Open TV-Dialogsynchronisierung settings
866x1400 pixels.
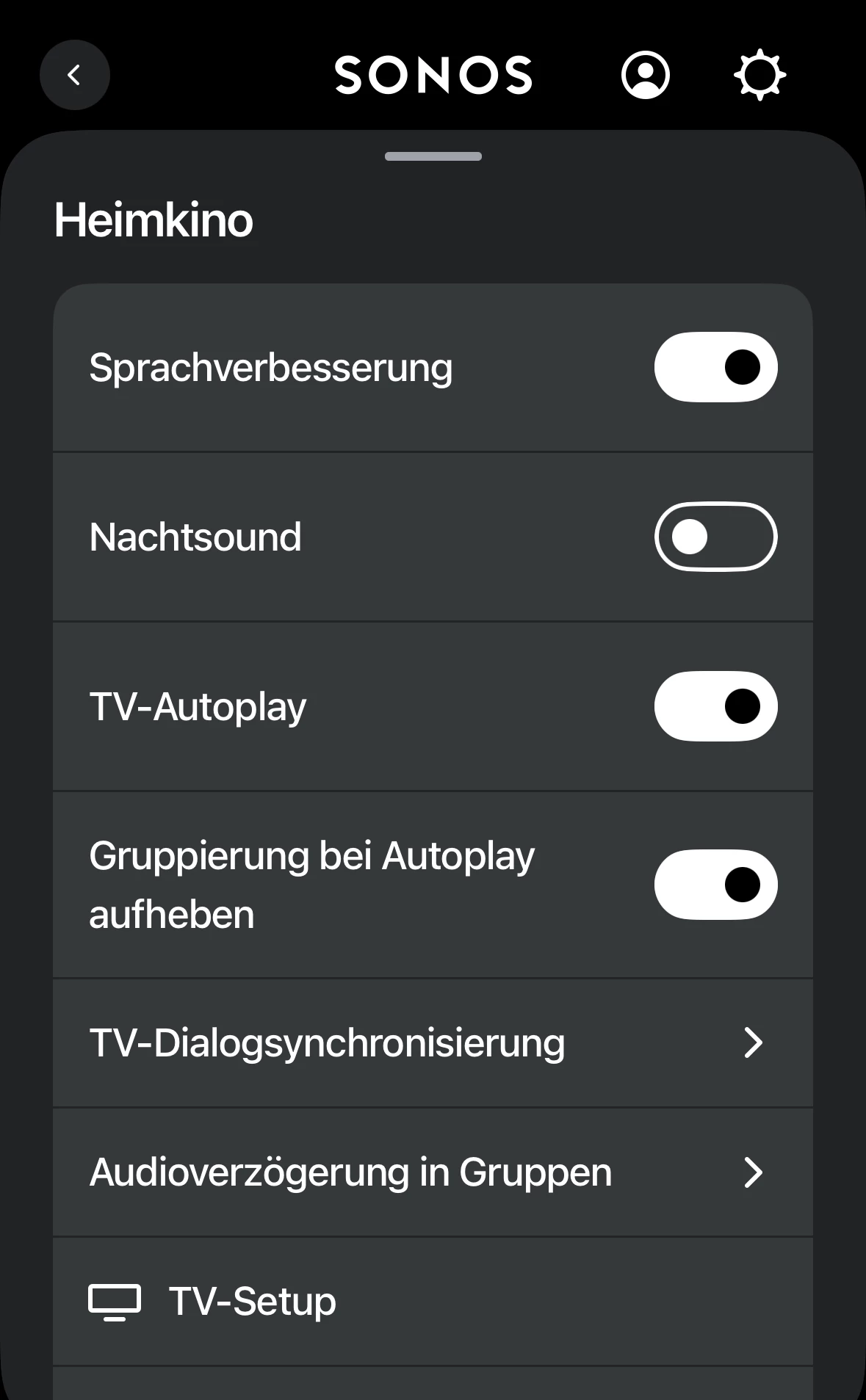(x=433, y=1042)
